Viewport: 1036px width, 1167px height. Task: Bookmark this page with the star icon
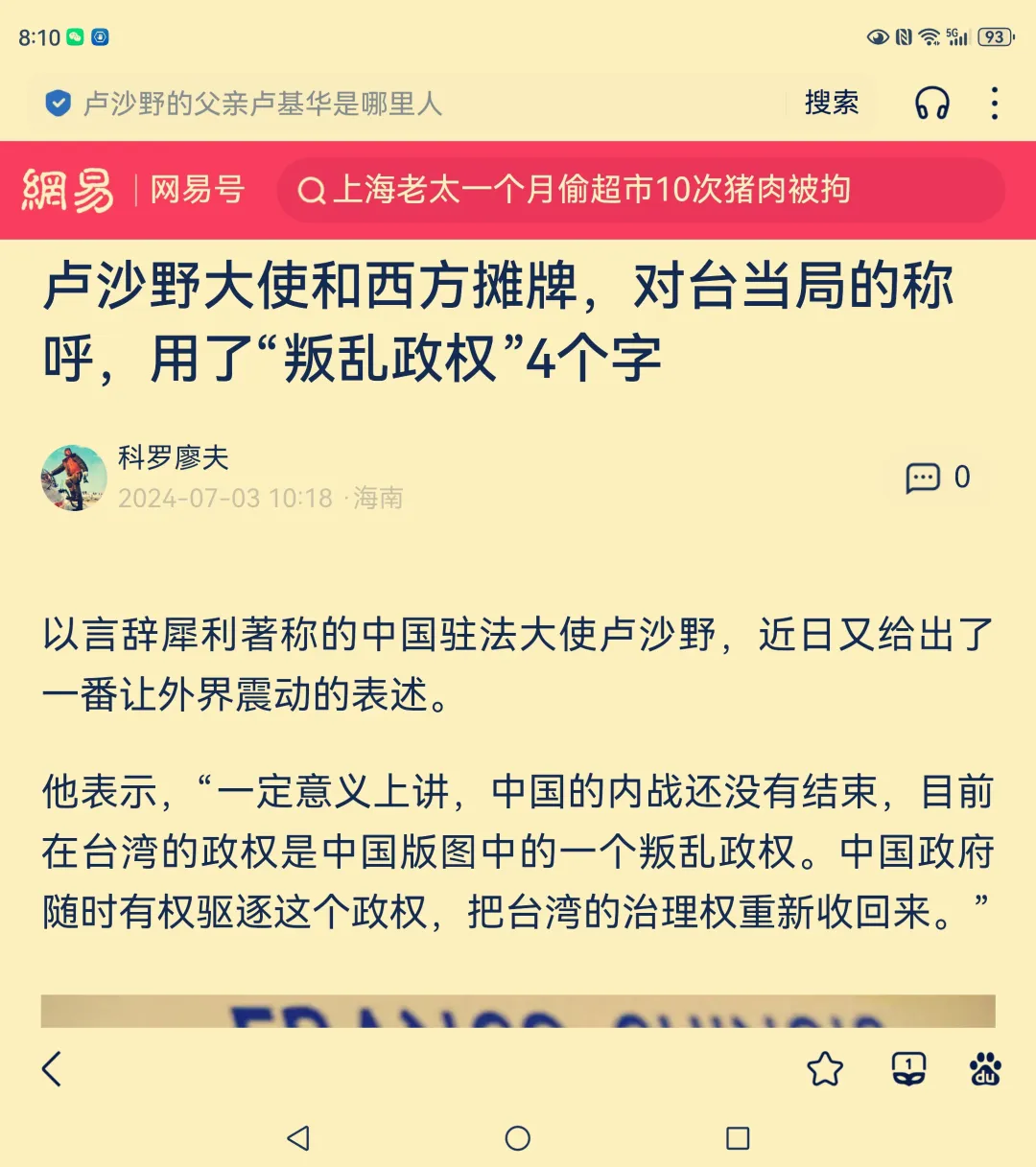(x=825, y=1068)
